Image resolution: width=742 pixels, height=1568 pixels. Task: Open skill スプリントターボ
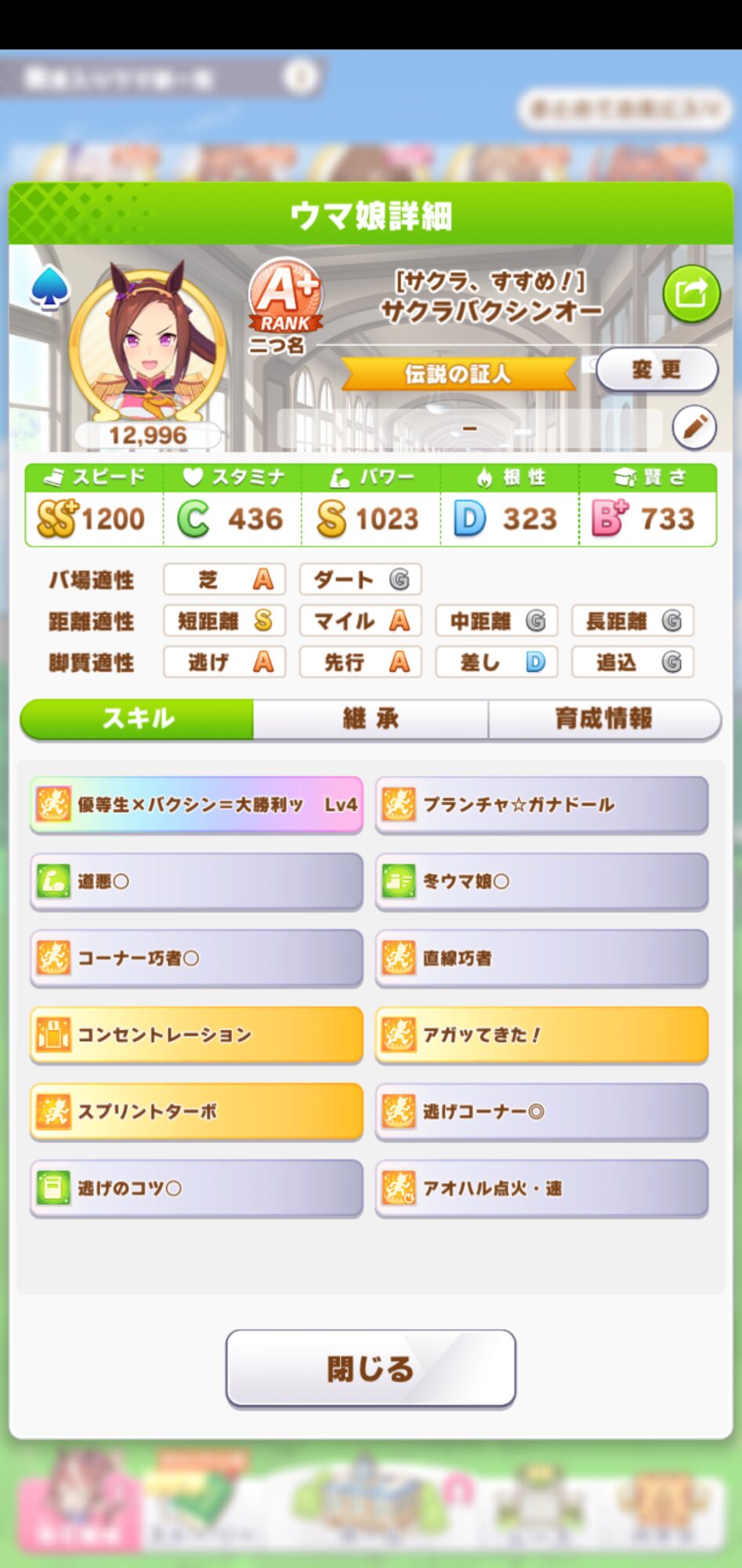coord(197,1111)
